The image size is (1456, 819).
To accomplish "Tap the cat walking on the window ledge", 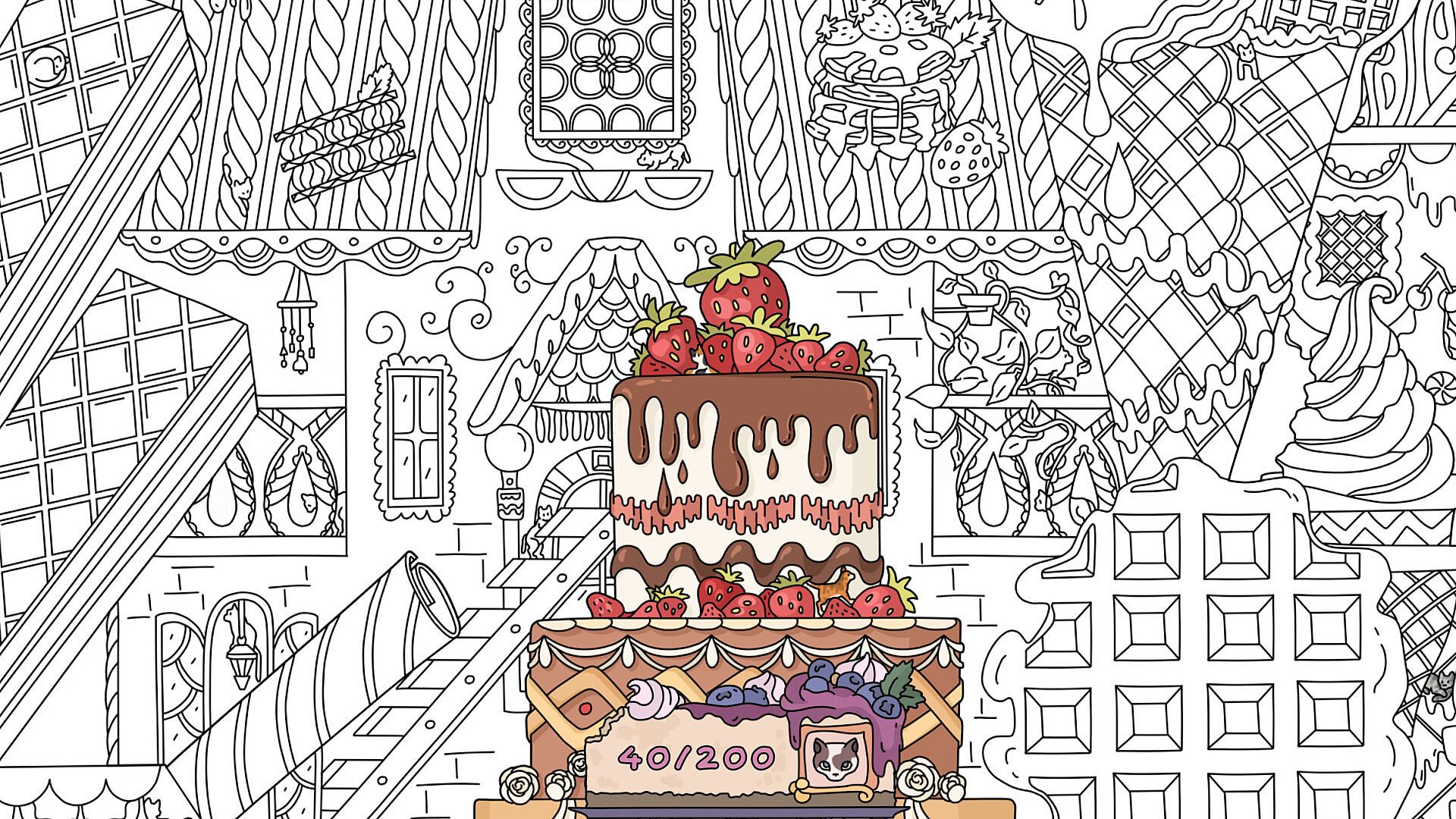I will coord(661,157).
